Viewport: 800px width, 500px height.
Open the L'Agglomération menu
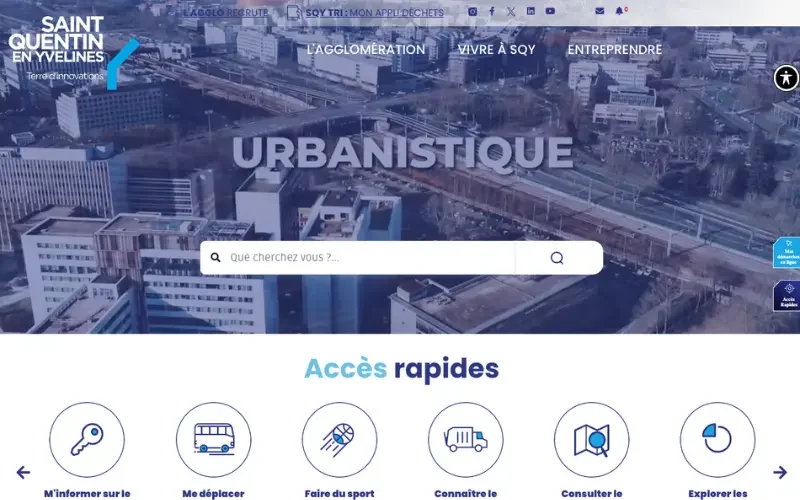[x=365, y=49]
